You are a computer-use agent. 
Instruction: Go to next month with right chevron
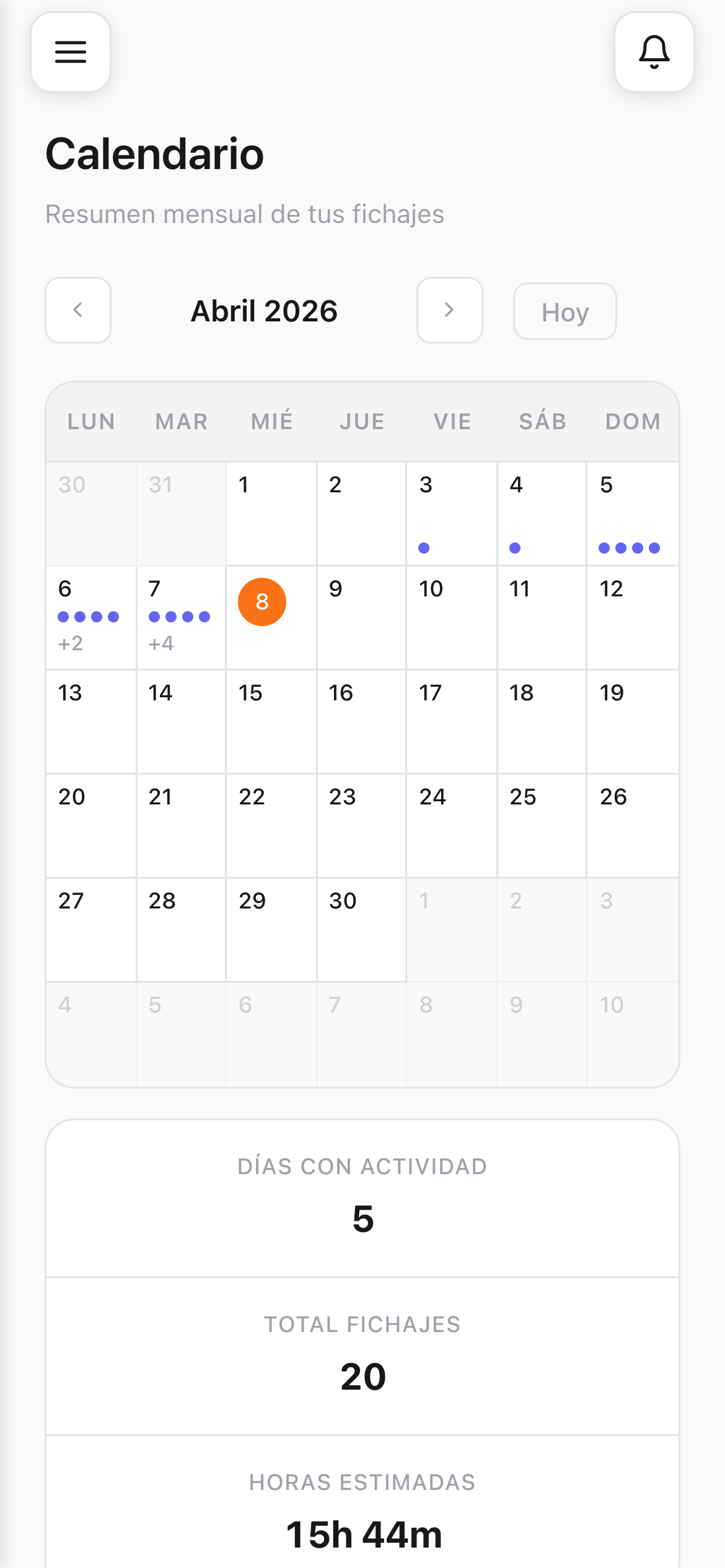coord(449,310)
